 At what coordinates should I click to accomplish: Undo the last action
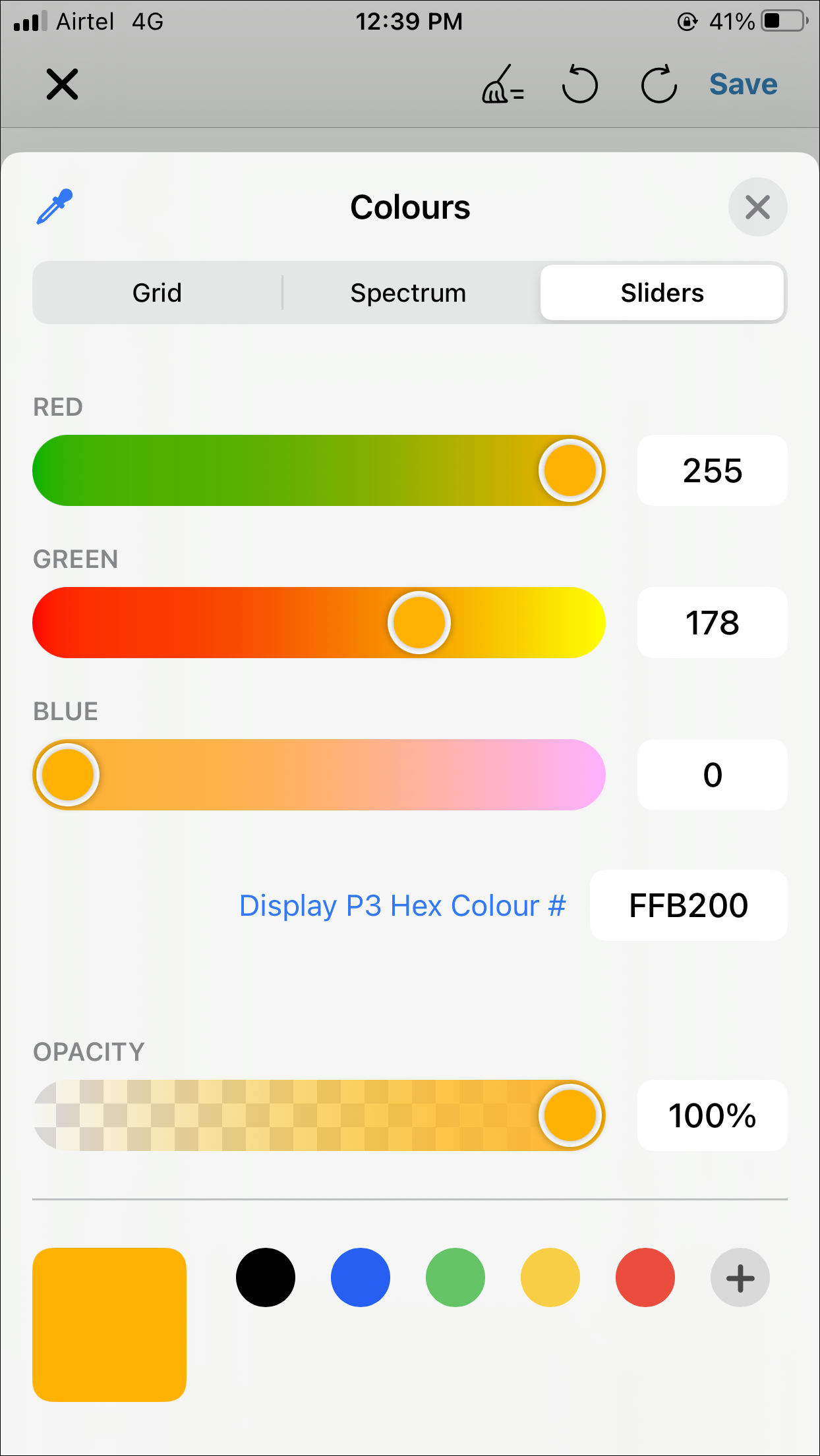(x=579, y=84)
